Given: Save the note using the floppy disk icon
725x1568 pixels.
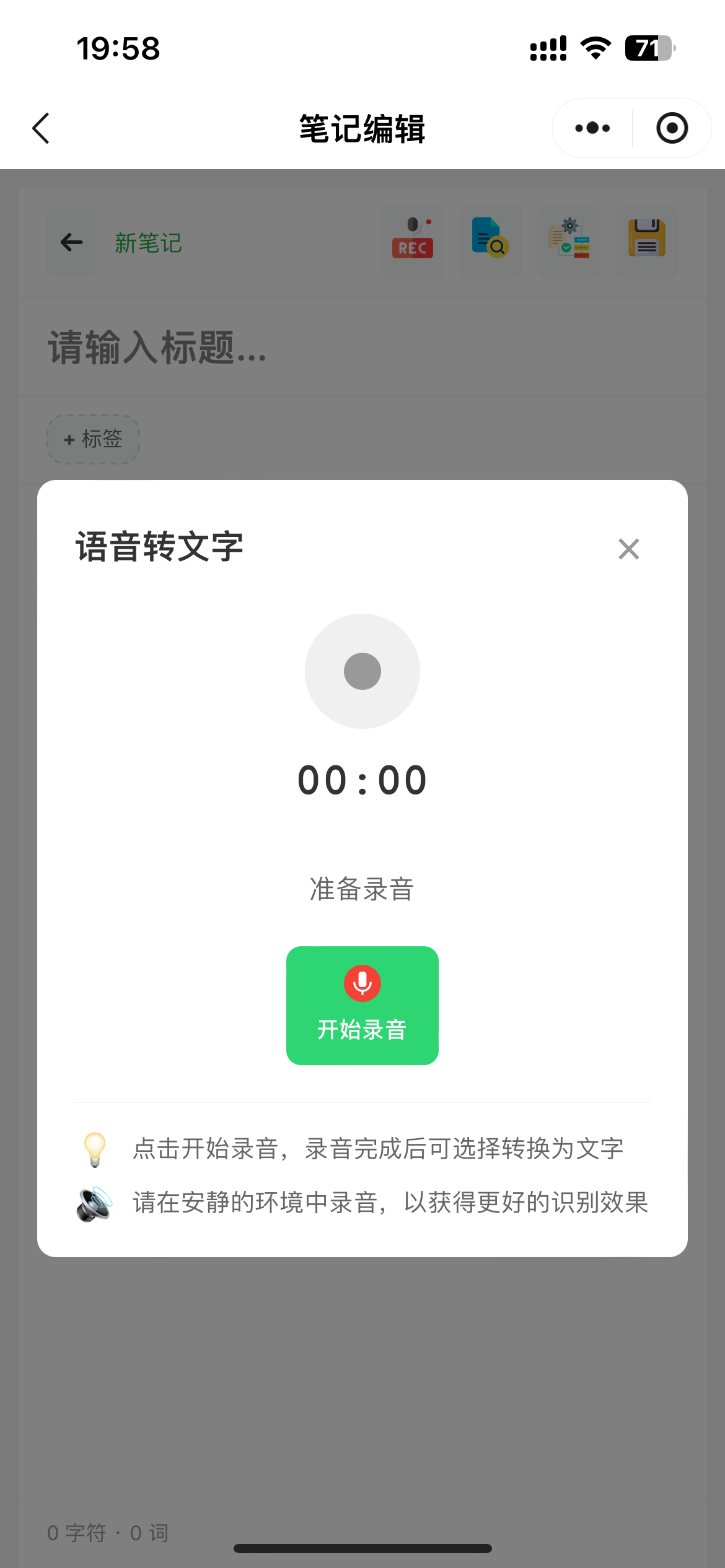Looking at the screenshot, I should click(x=646, y=242).
